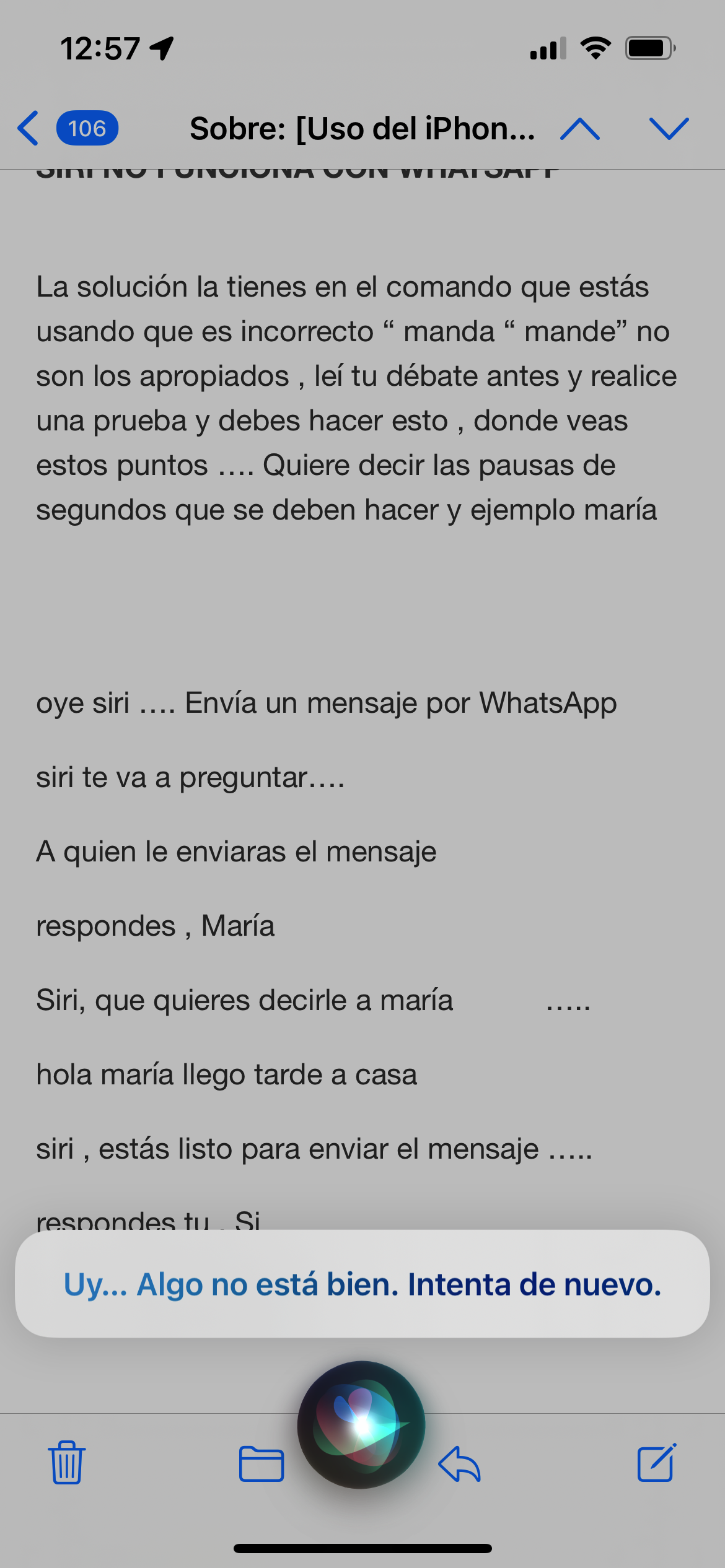Delete this email with the trash icon
Viewport: 725px width, 1568px height.
tap(67, 1463)
